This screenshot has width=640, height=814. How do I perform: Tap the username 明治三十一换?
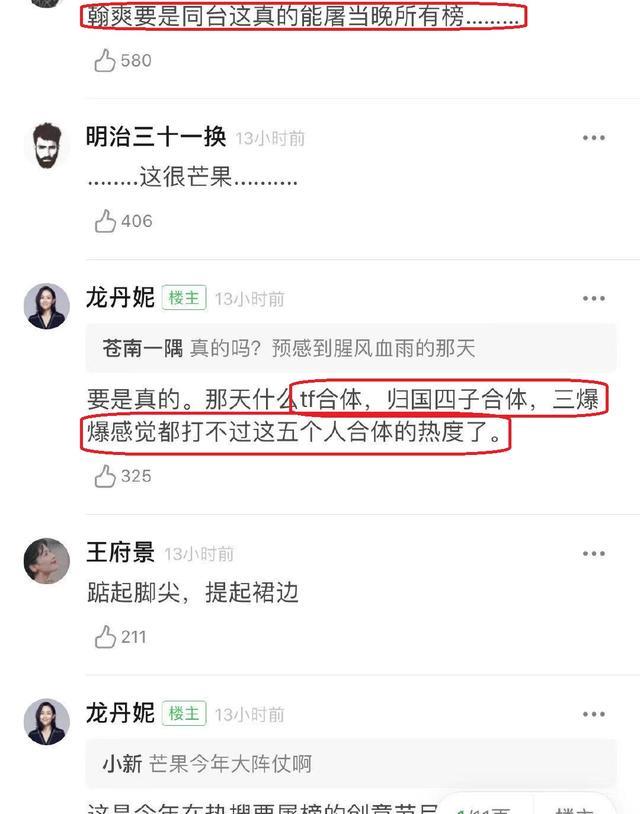click(x=156, y=137)
